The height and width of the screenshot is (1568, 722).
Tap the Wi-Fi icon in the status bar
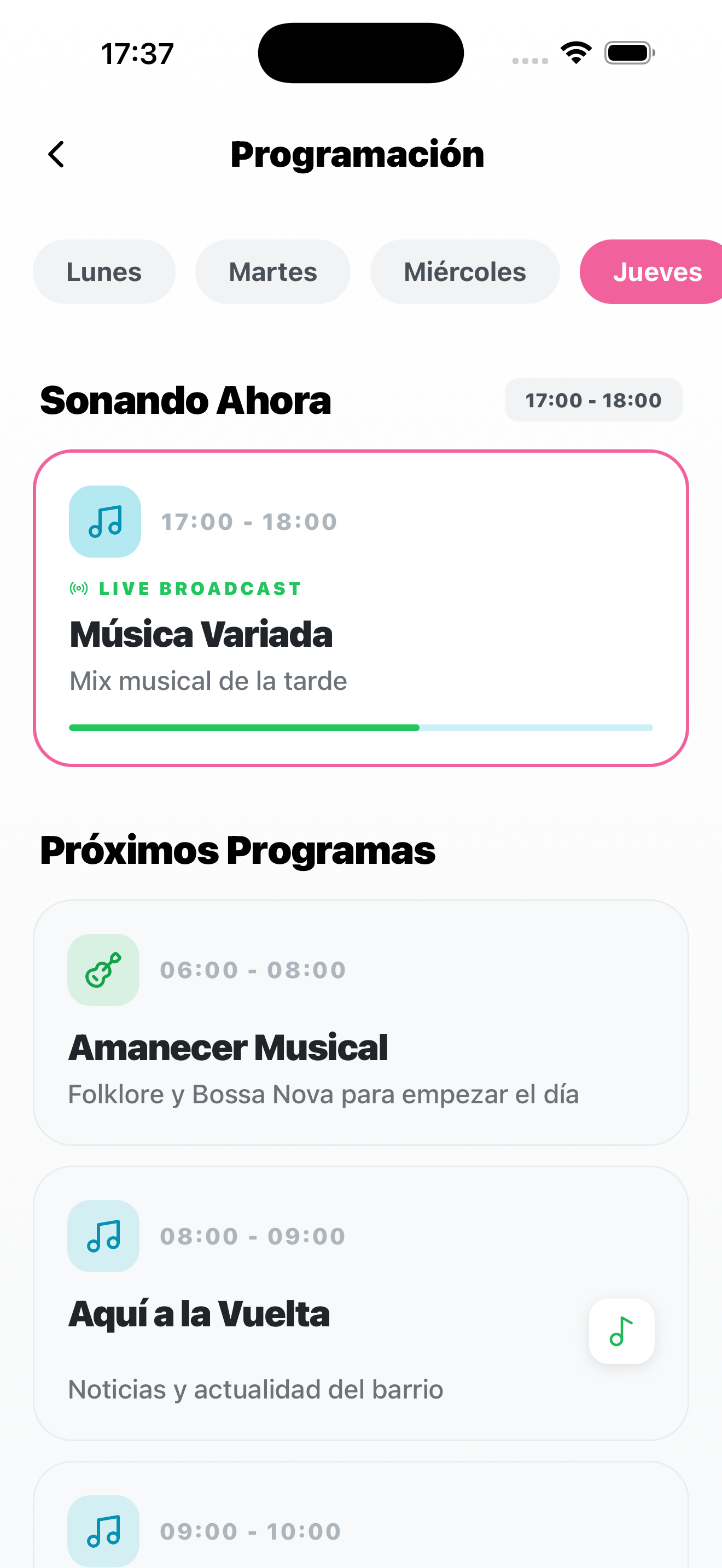point(575,52)
